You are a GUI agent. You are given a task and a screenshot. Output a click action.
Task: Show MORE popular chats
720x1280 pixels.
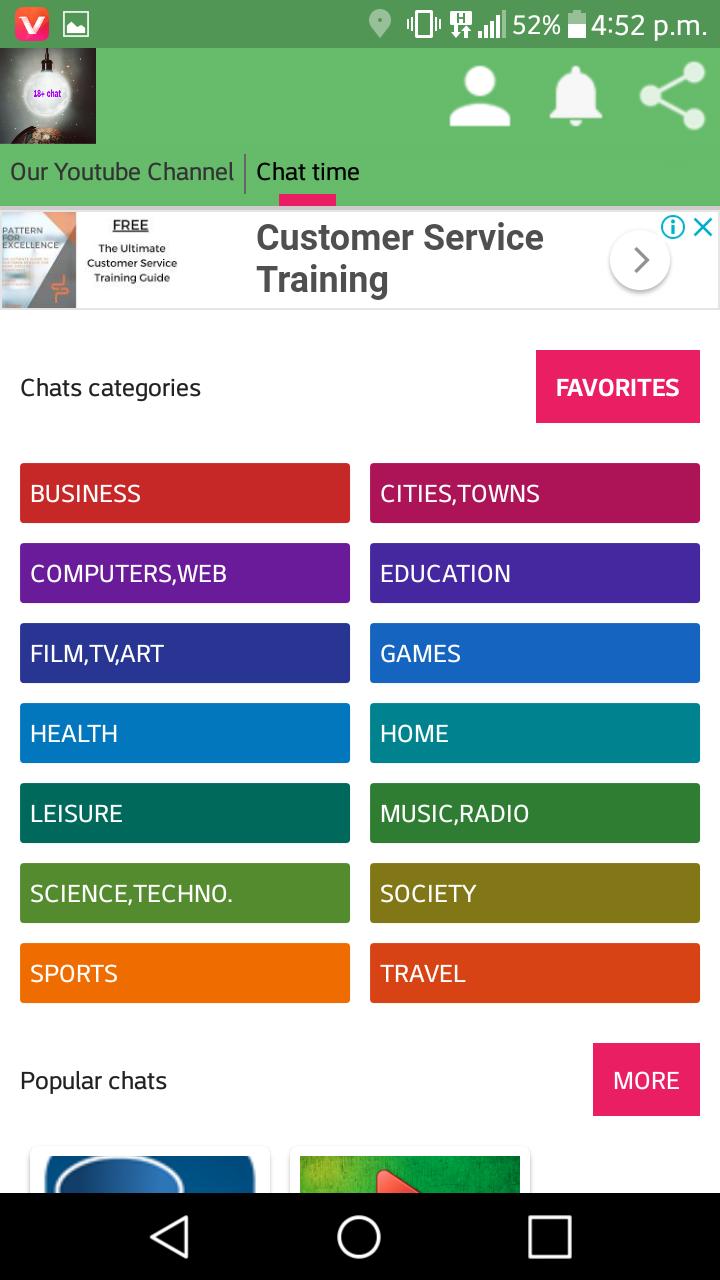646,1080
